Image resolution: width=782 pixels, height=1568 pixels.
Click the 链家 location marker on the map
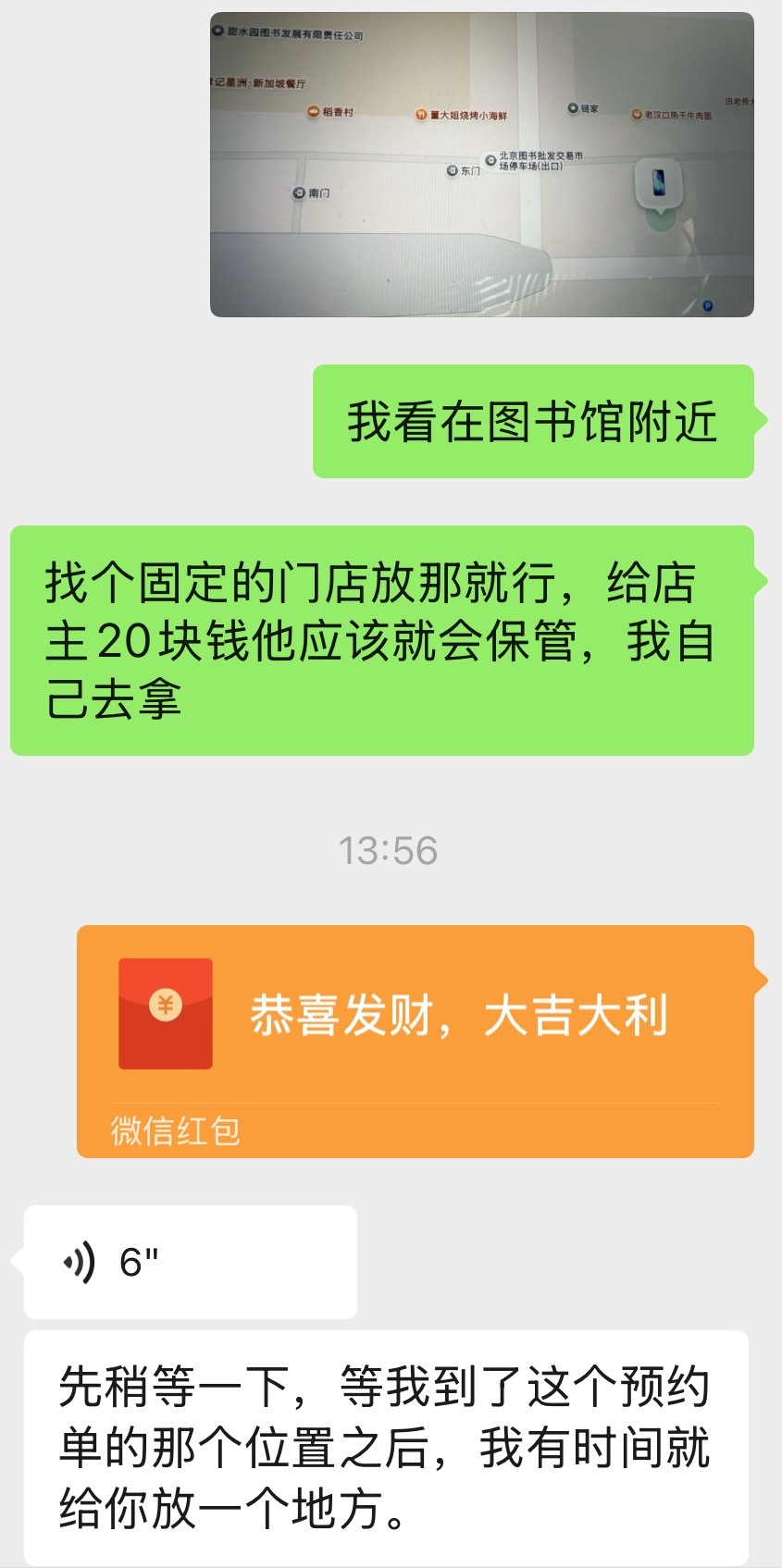(x=572, y=107)
